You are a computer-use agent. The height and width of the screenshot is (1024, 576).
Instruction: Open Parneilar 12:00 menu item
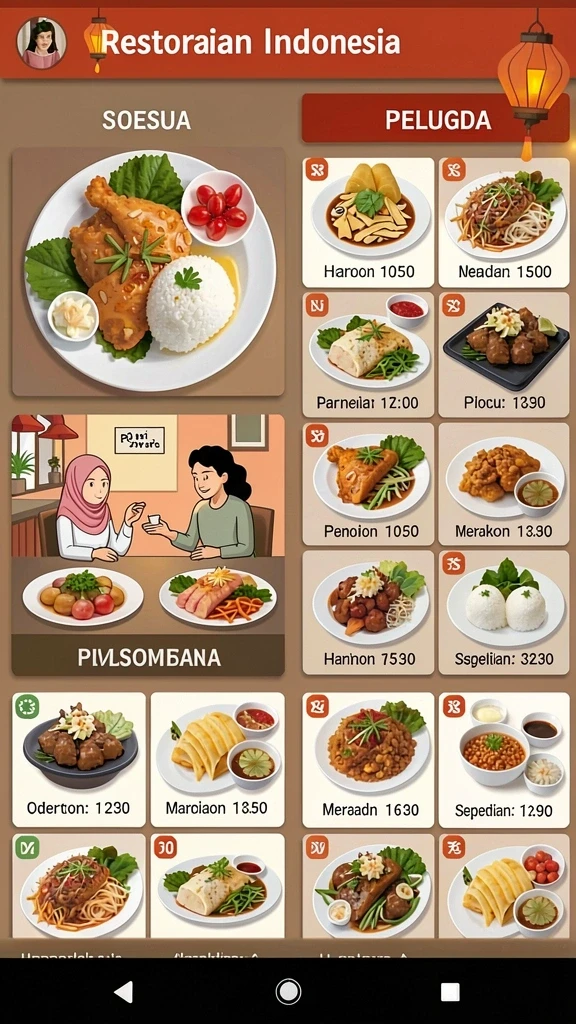[368, 355]
